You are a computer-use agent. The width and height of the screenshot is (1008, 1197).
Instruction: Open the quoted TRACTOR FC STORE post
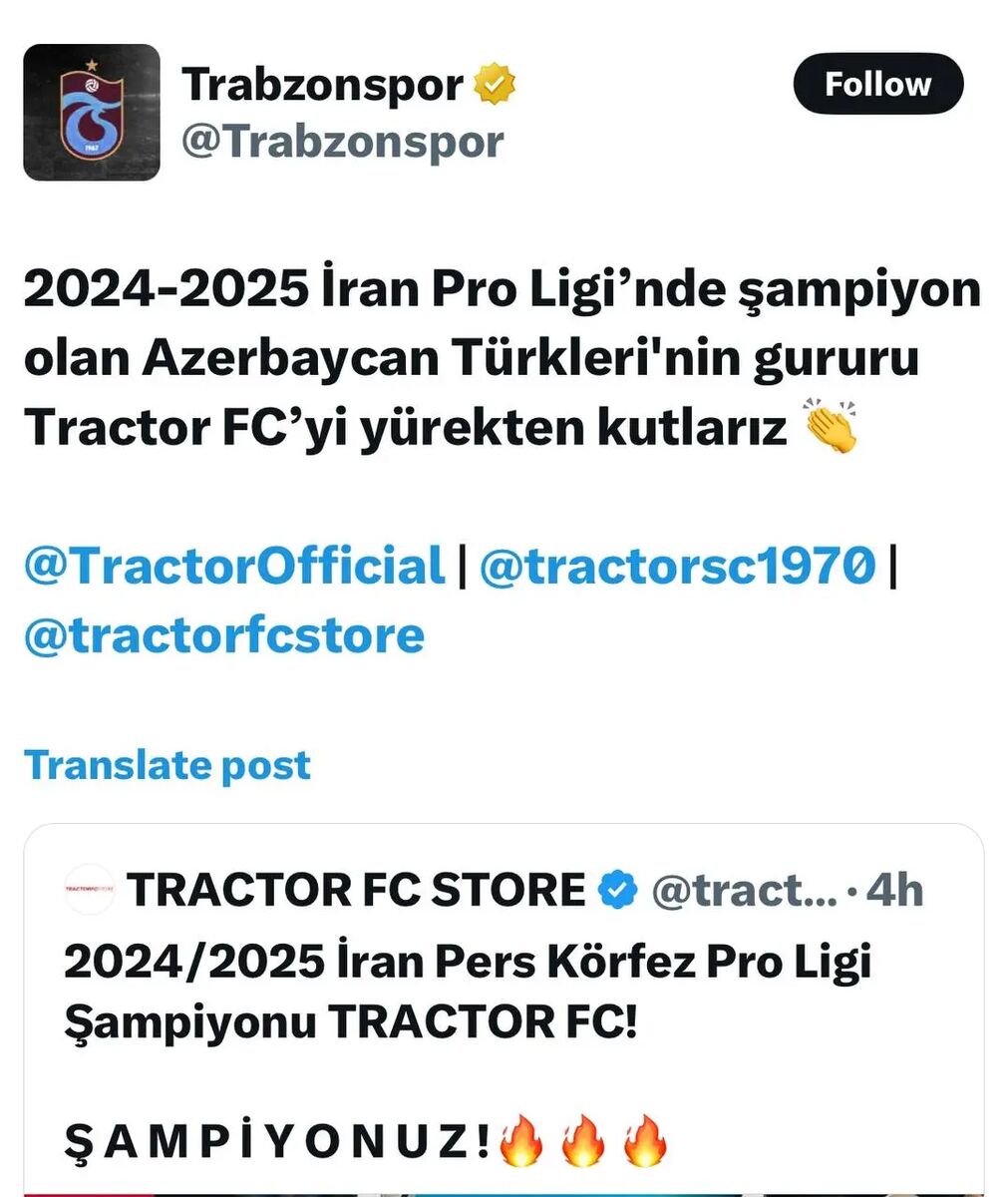[x=504, y=997]
